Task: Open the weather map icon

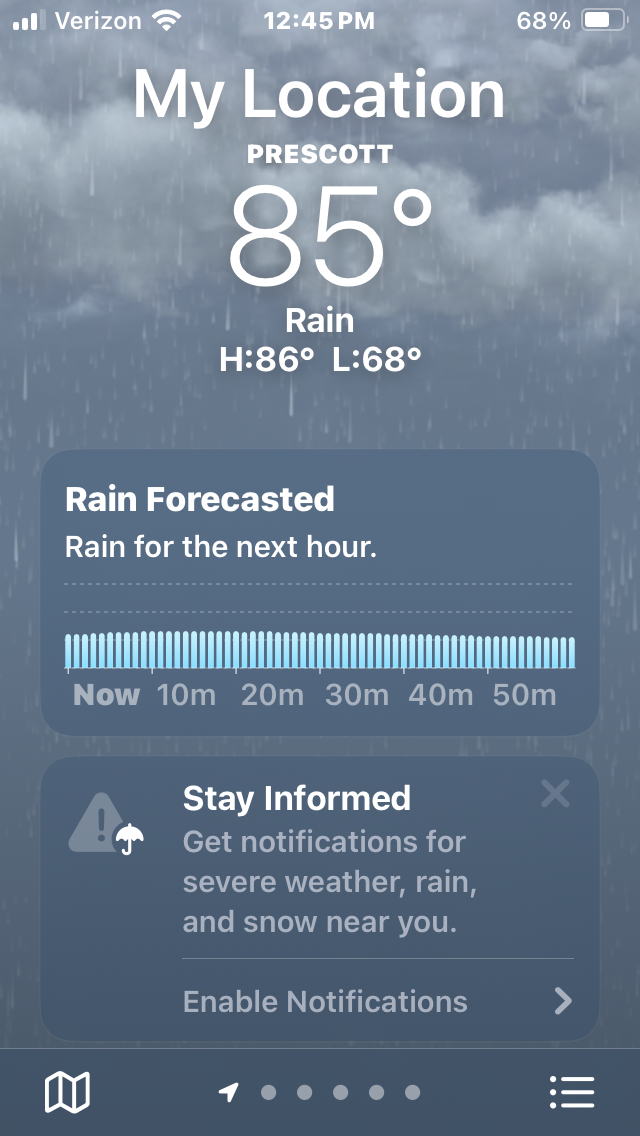Action: pos(67,1092)
